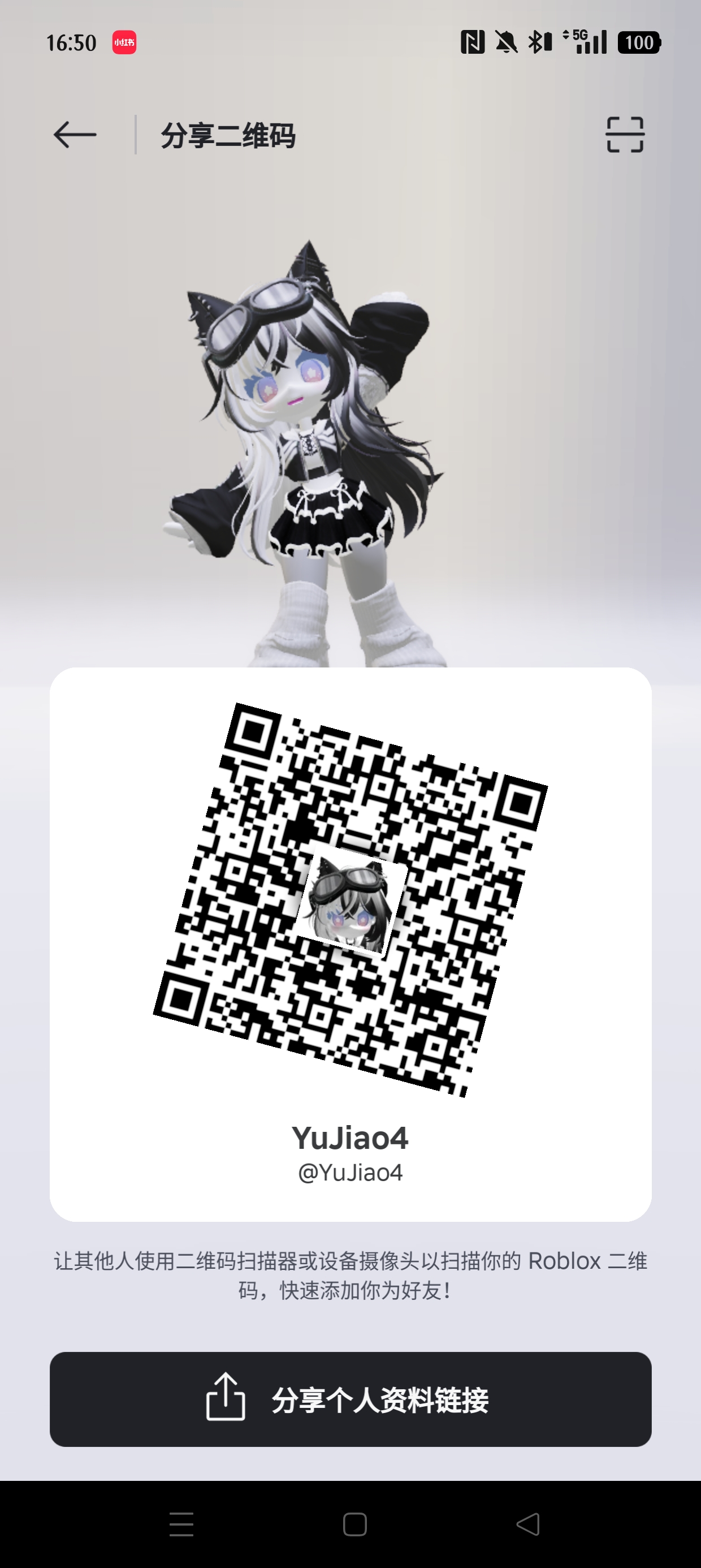Open recent apps from navigation bar
701x1568 pixels.
pos(181,1524)
